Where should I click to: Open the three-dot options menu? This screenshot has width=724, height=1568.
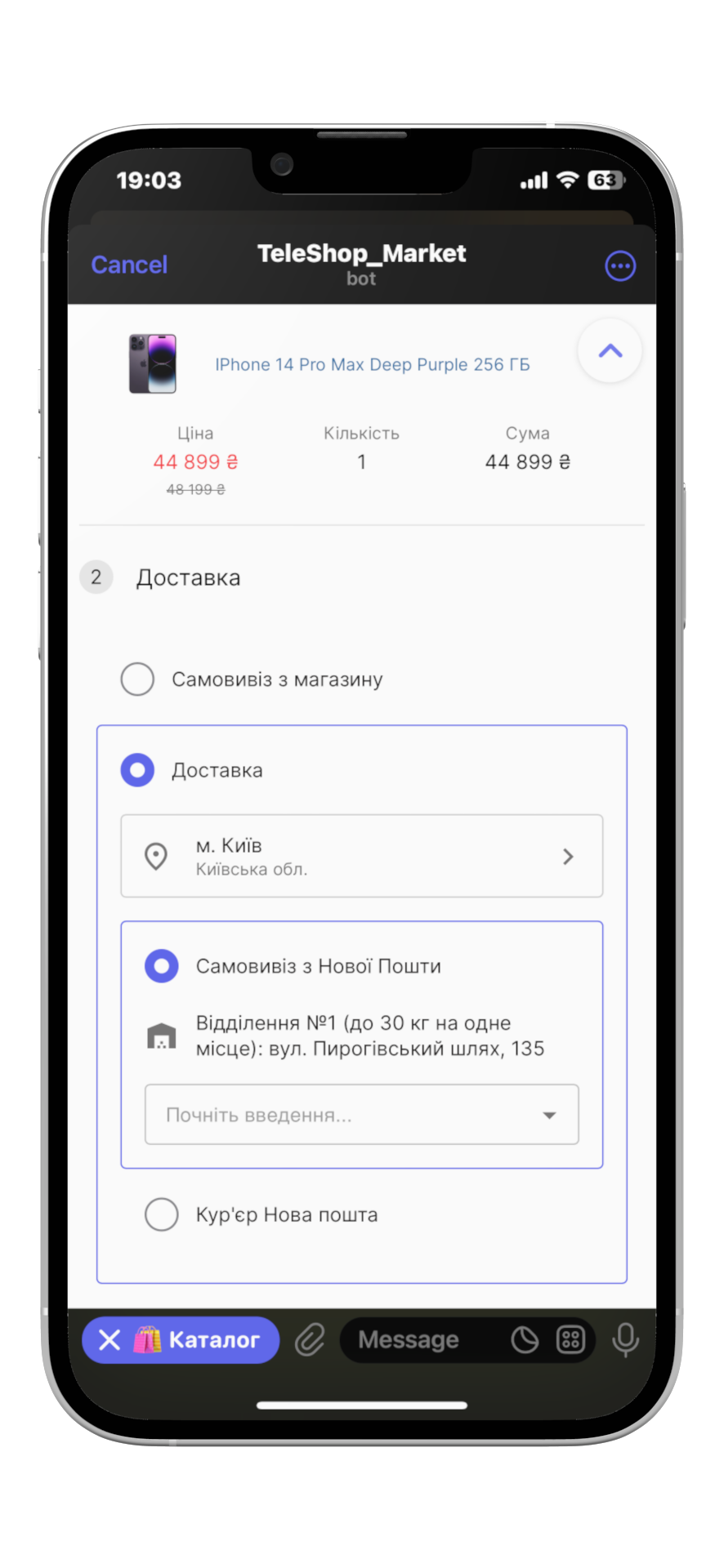[x=619, y=266]
